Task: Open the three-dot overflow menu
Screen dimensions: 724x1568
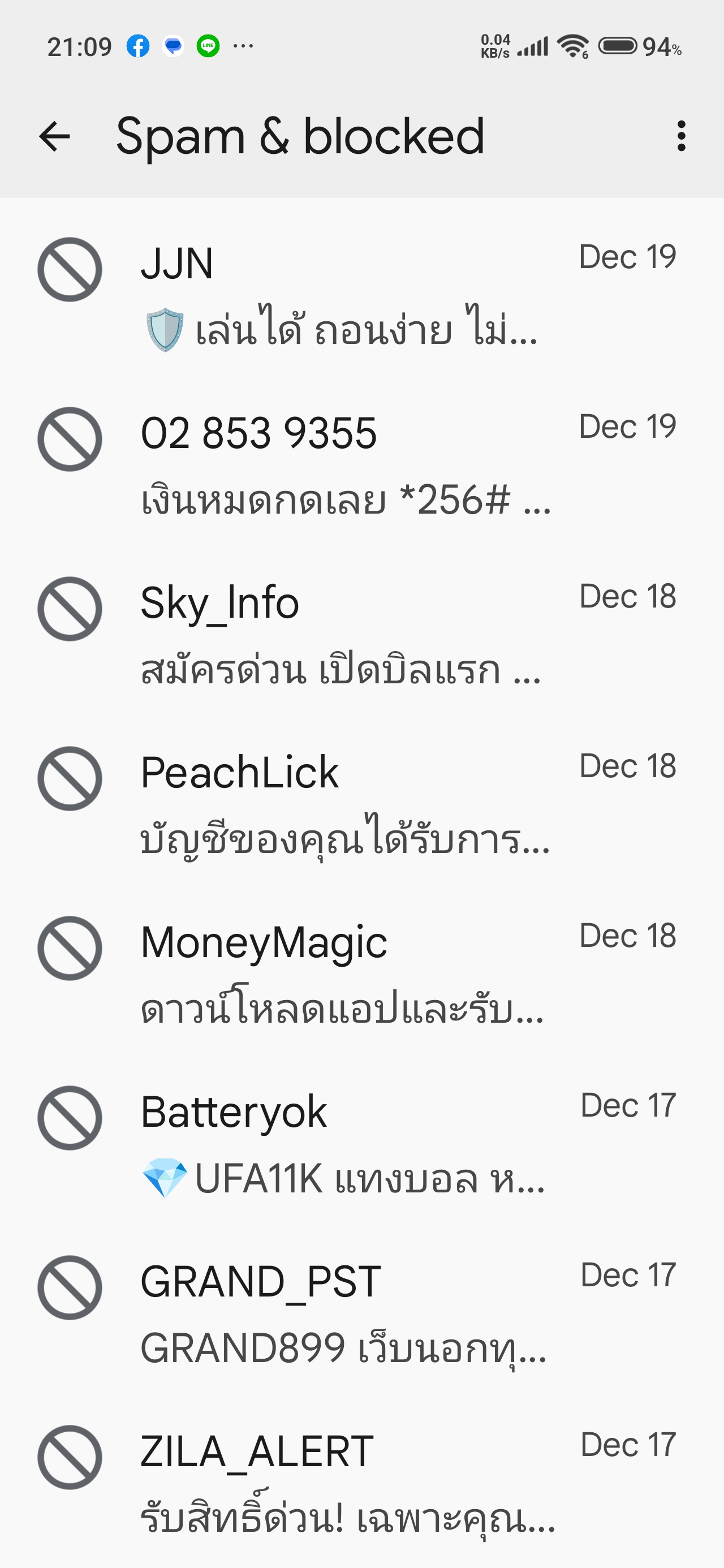Action: tap(681, 136)
